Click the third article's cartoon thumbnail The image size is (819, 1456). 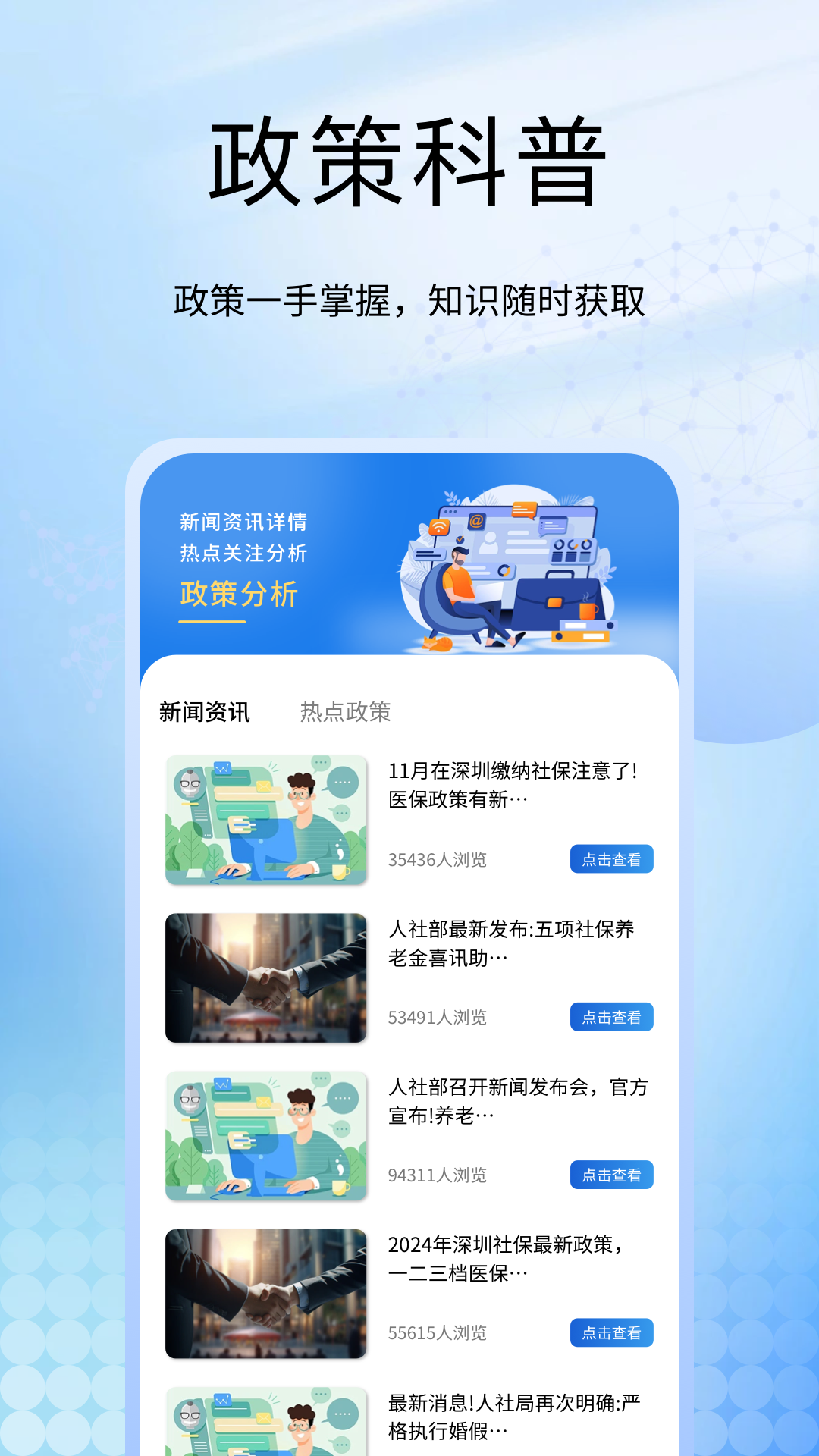(x=267, y=1136)
